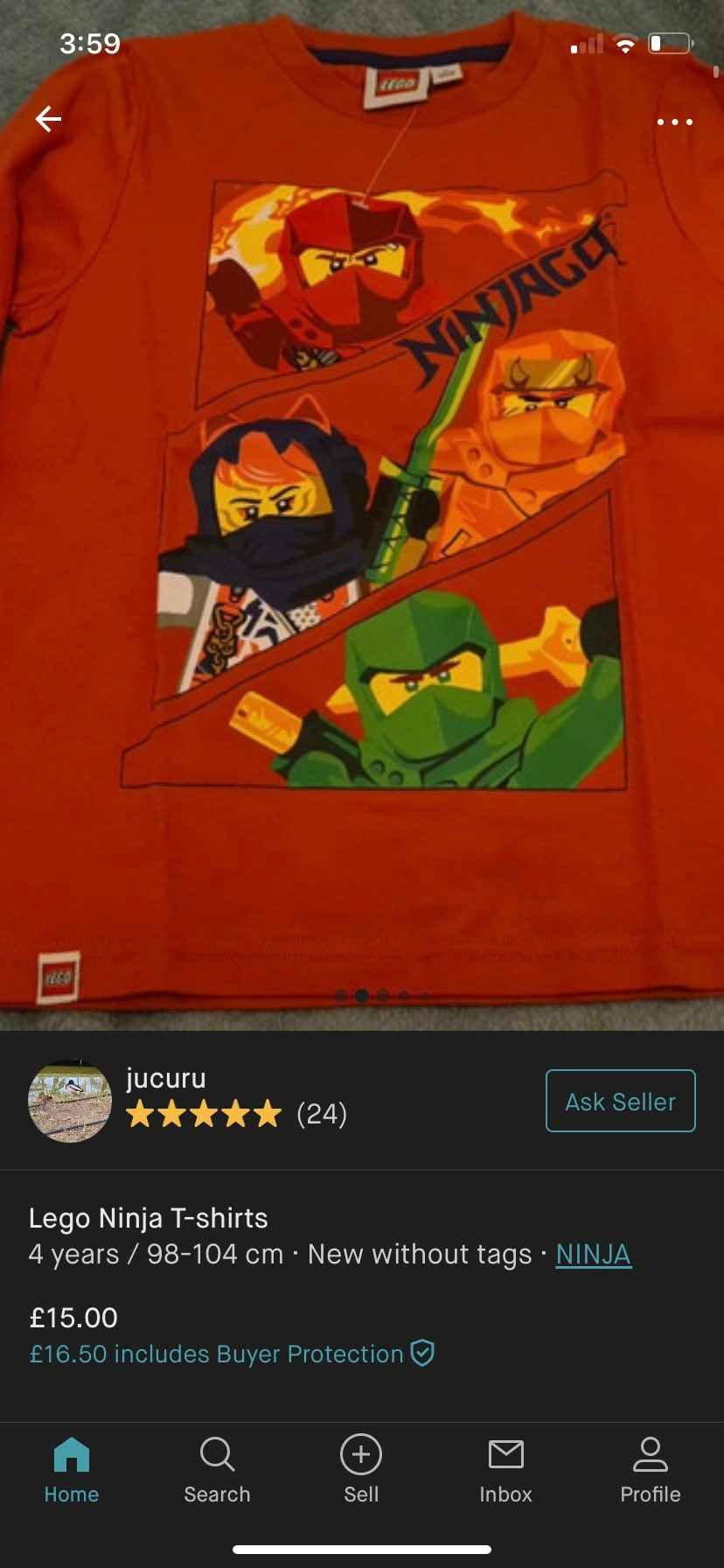Tap the Ask Seller button

tap(620, 1101)
